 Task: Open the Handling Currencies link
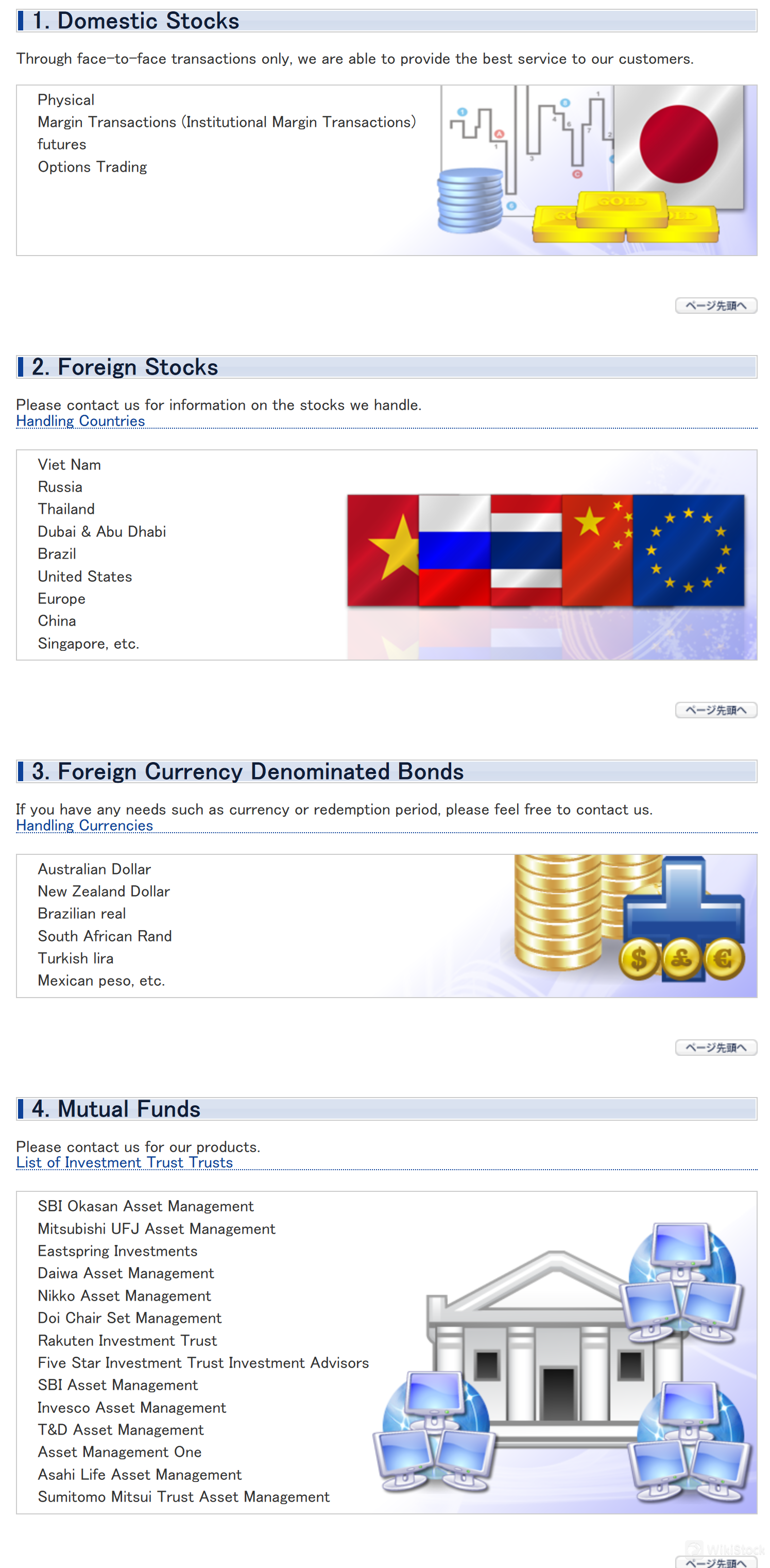(x=84, y=825)
